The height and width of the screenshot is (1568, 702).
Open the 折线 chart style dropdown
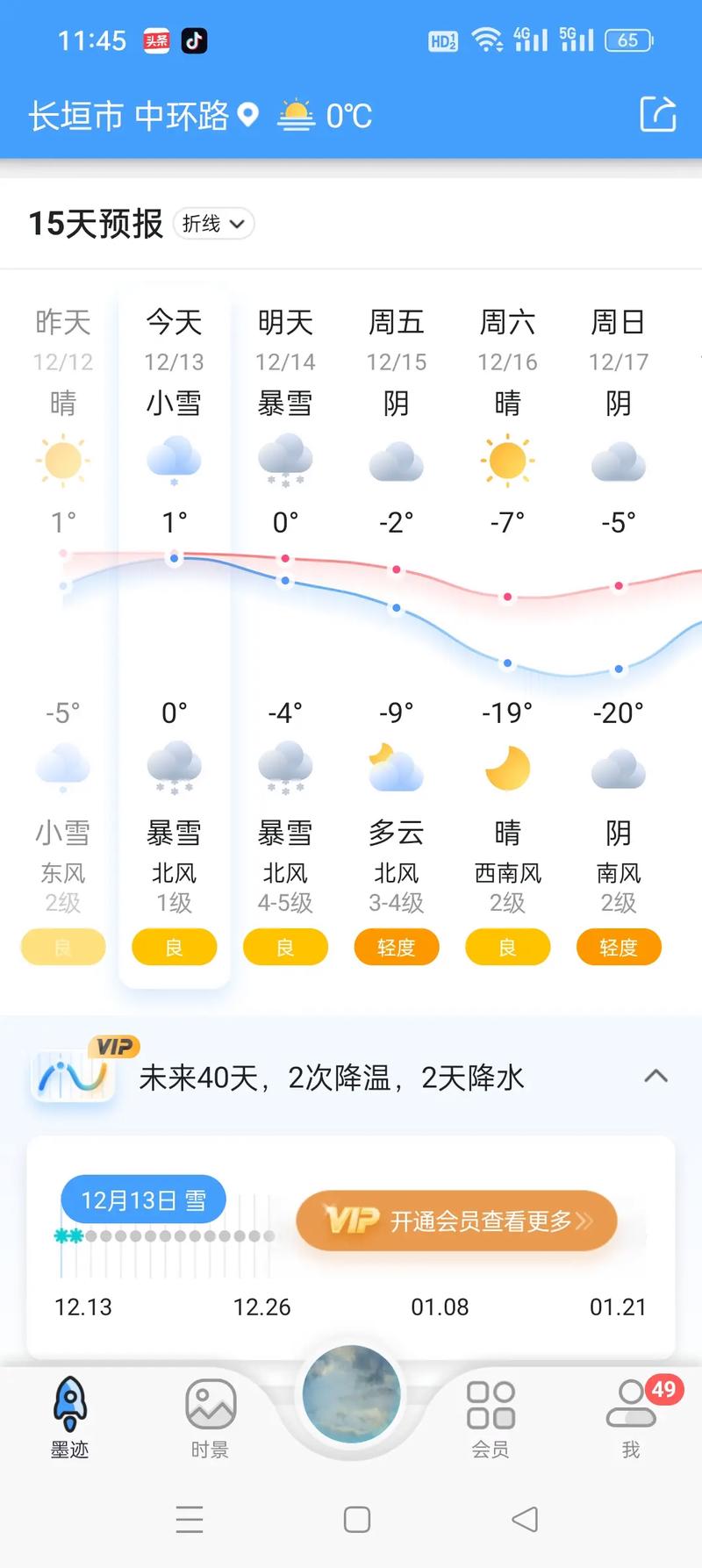pyautogui.click(x=212, y=224)
